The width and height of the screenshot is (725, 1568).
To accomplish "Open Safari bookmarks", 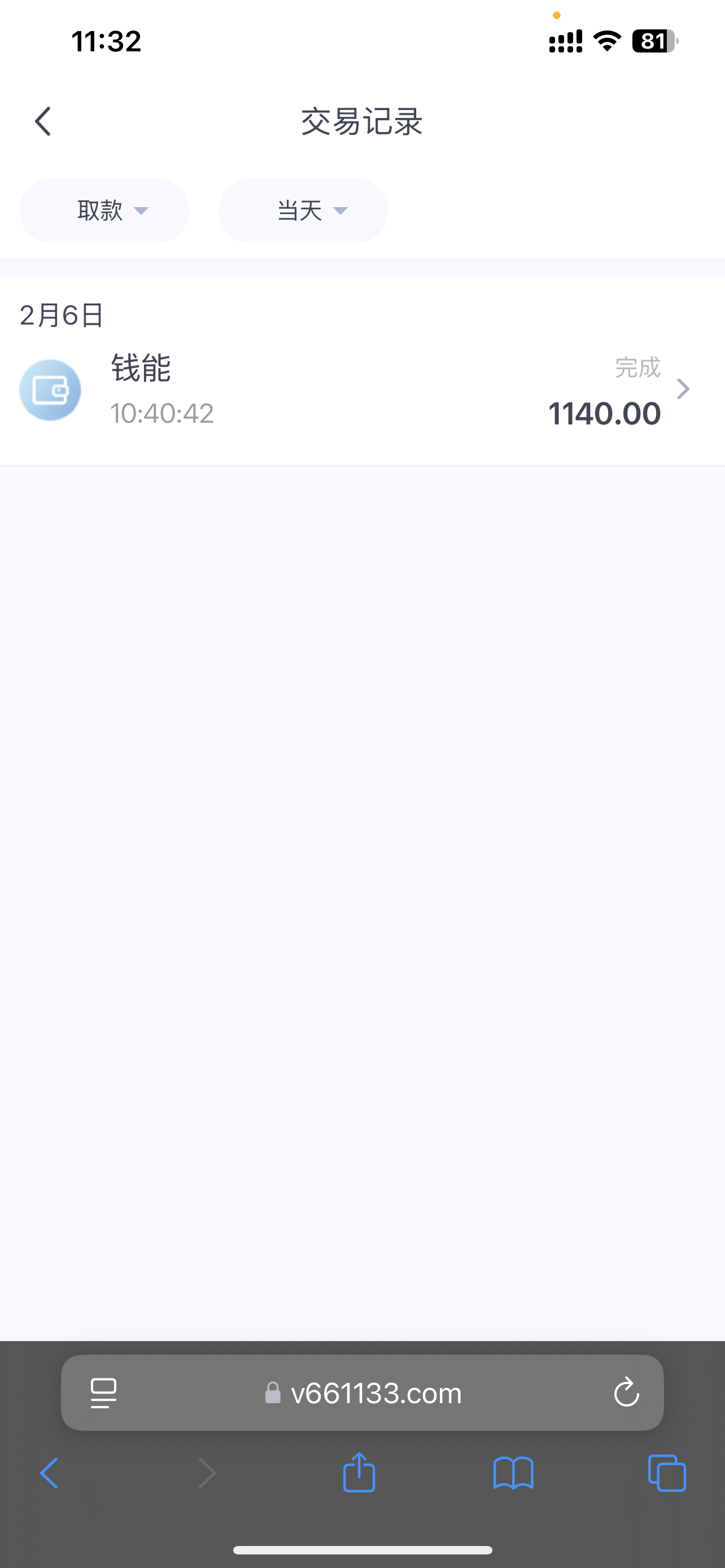I will (513, 1474).
